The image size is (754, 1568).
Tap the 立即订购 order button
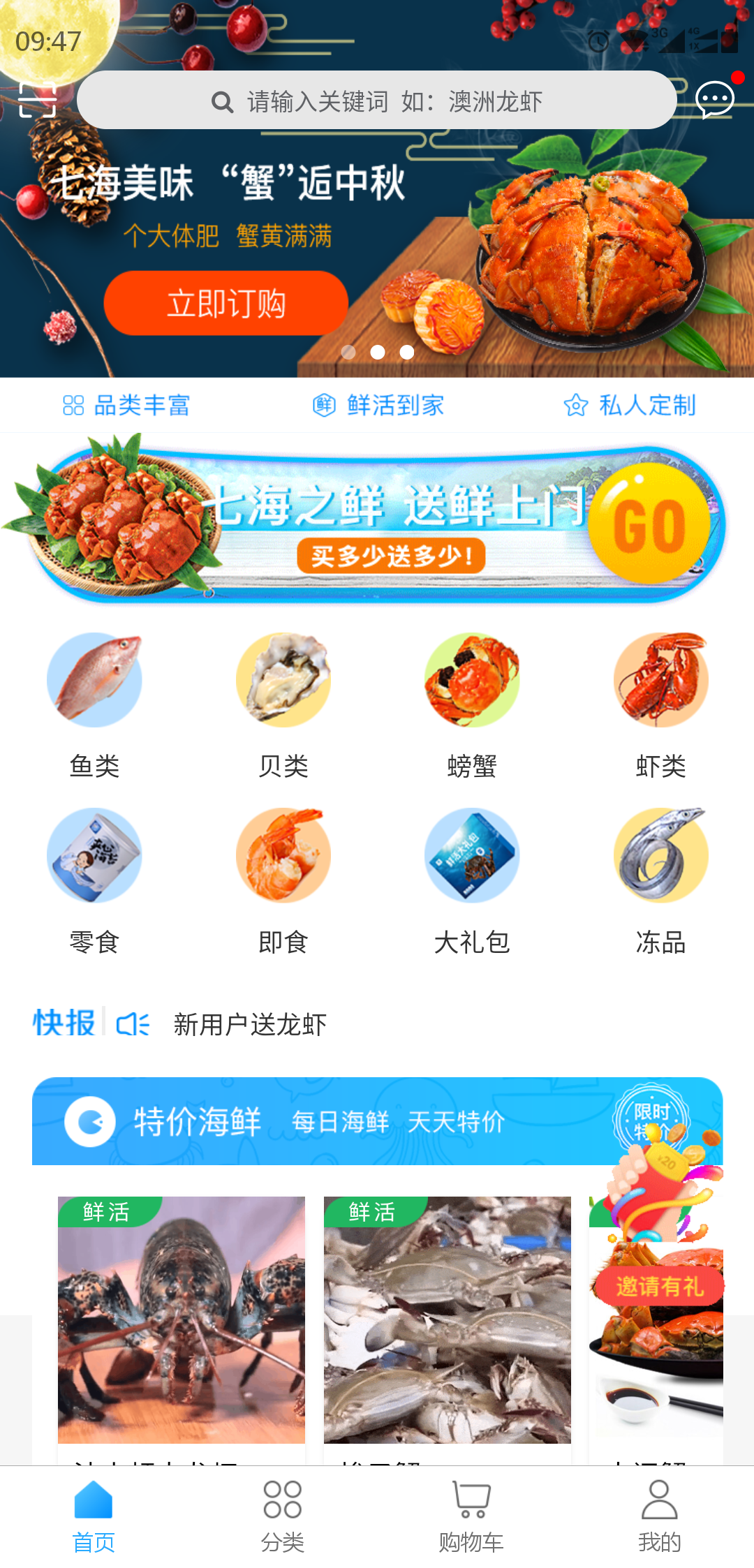(226, 303)
